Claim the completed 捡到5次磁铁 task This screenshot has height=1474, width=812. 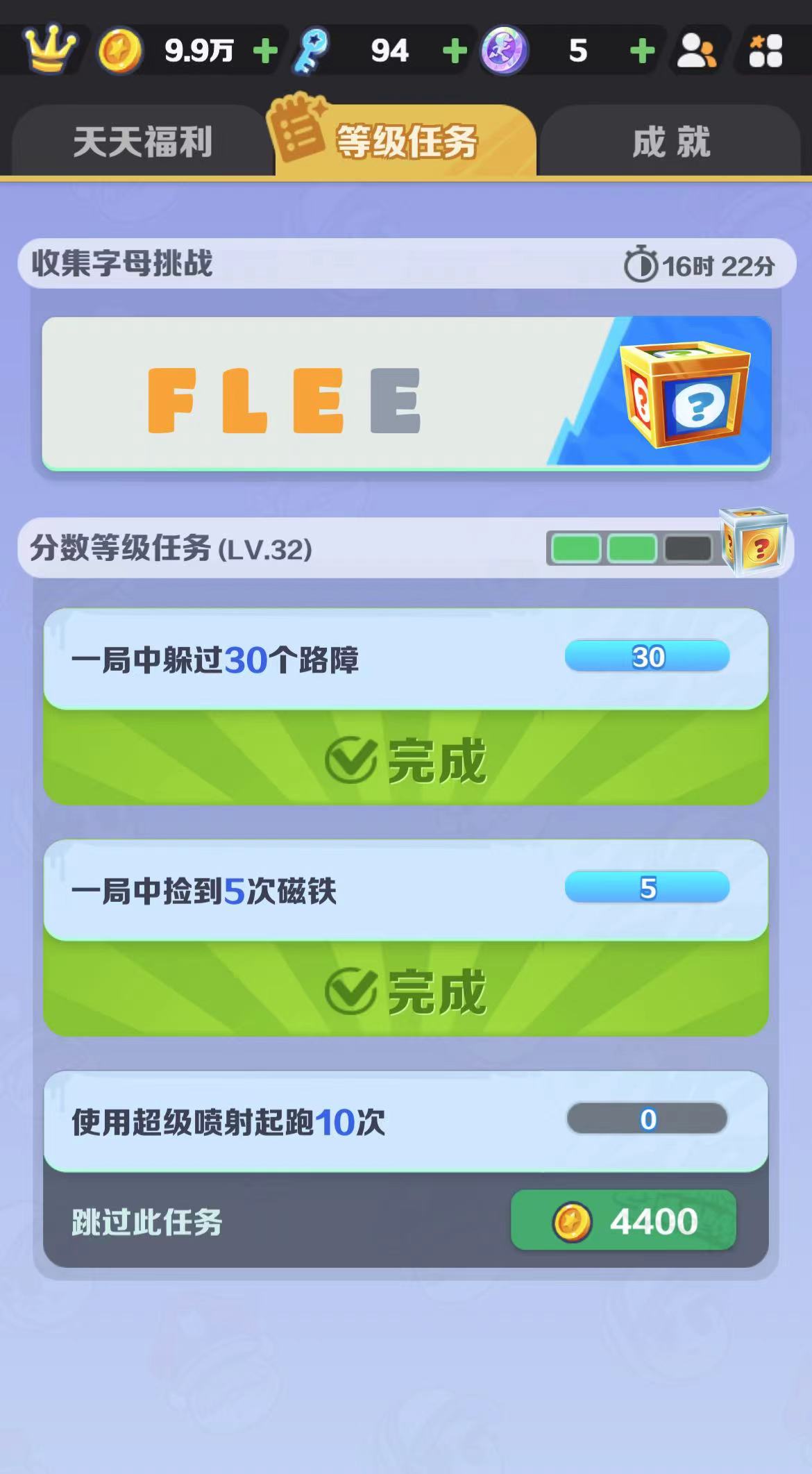point(406,991)
